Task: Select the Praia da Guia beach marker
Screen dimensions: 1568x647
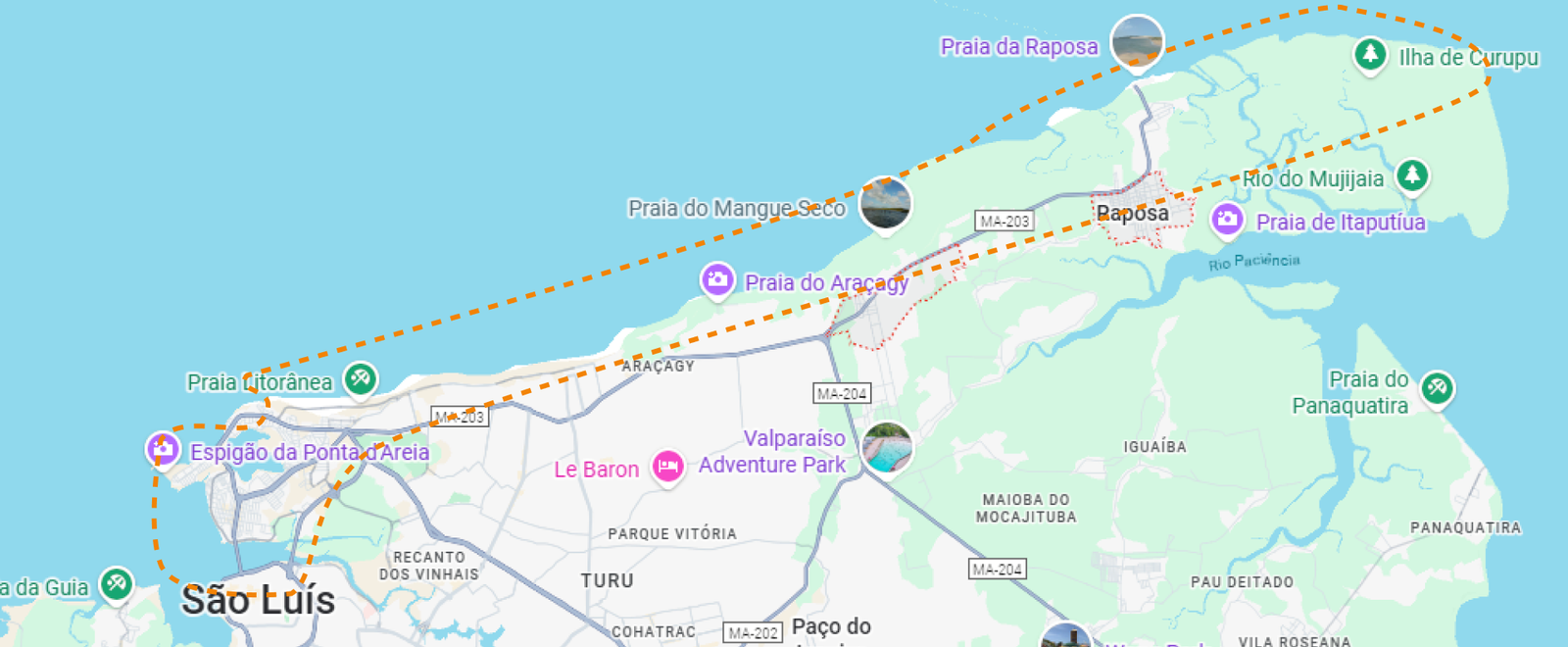Action: [x=117, y=585]
